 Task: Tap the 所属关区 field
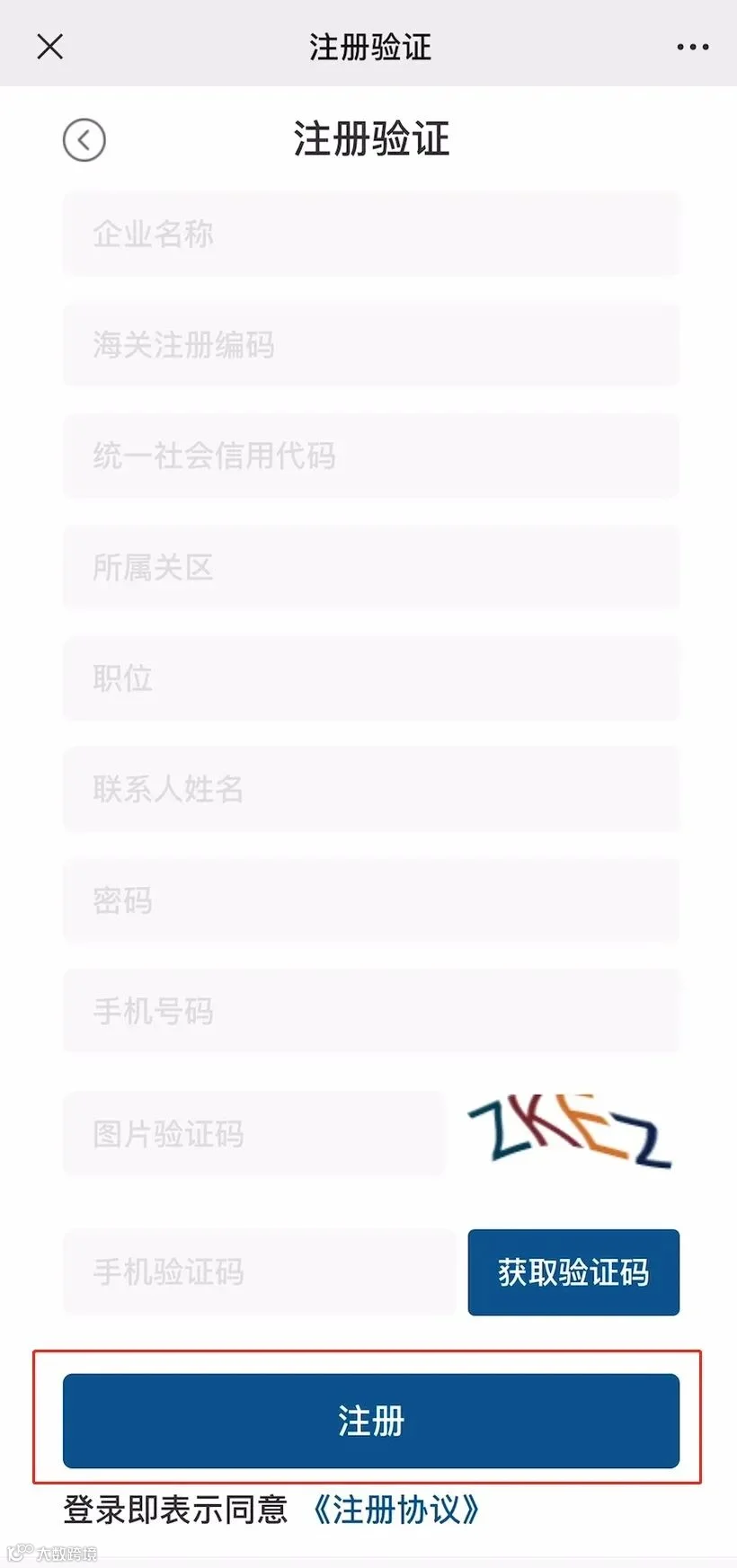[371, 568]
